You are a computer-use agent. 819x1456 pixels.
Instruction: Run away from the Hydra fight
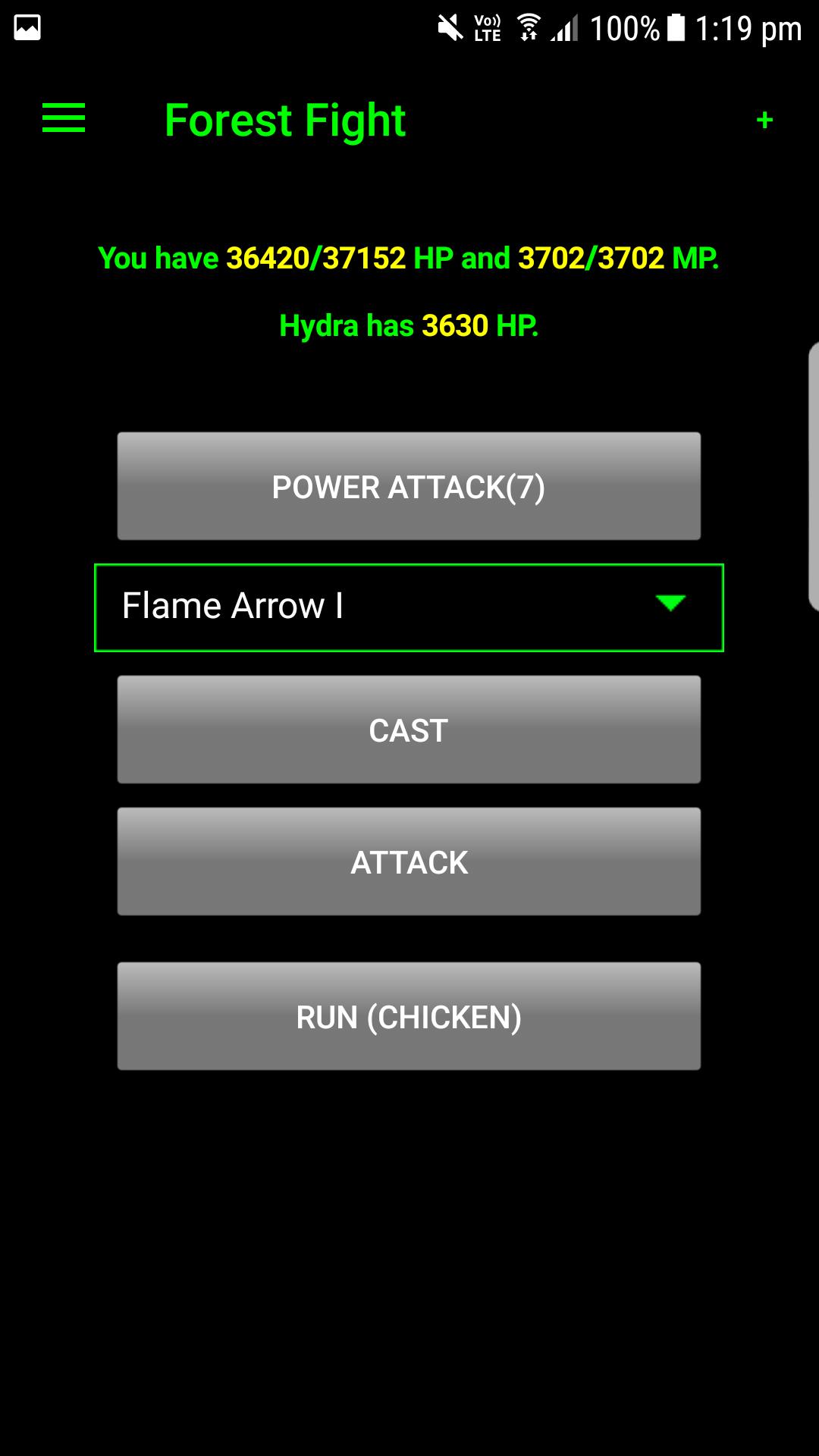[409, 1016]
